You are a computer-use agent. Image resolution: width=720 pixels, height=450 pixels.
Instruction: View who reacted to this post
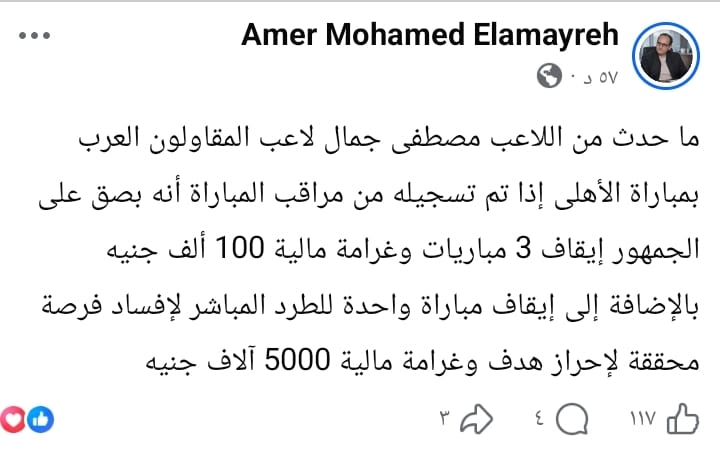pyautogui.click(x=27, y=418)
